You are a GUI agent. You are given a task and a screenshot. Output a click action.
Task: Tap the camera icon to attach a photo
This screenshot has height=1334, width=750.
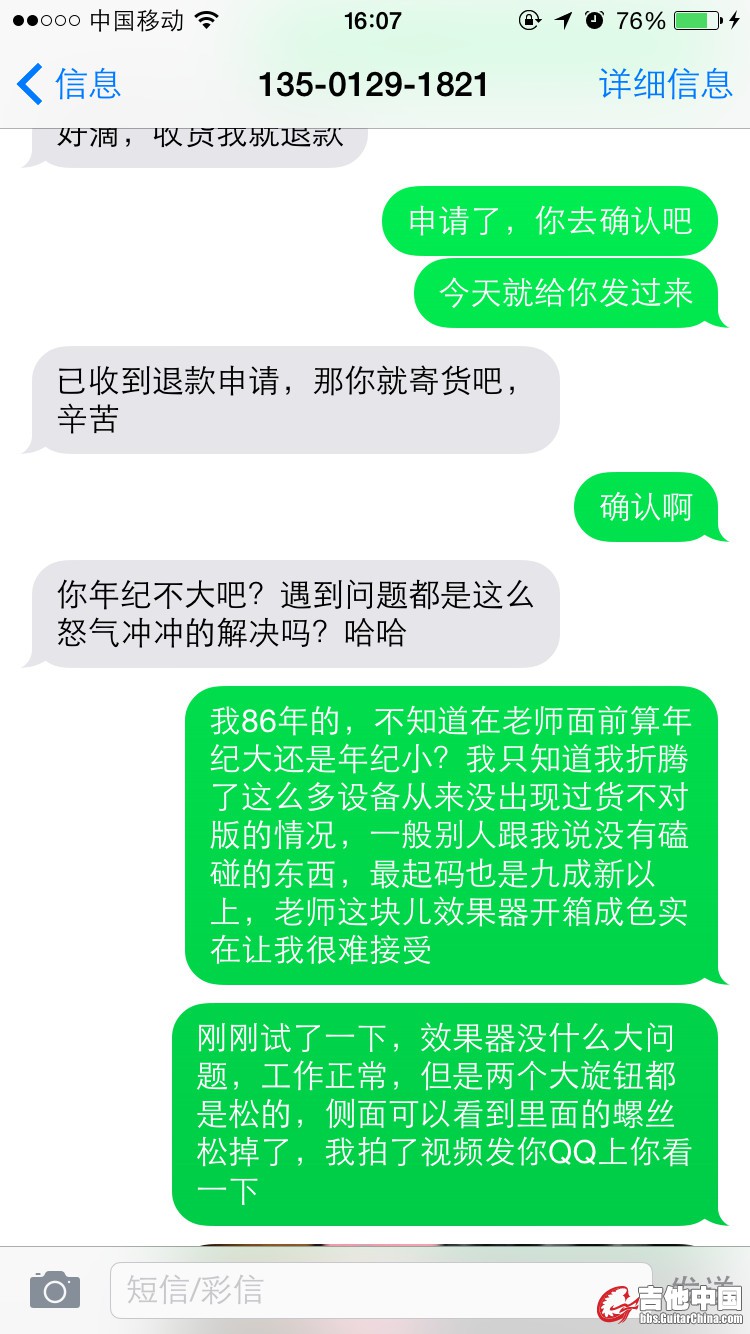point(55,1290)
